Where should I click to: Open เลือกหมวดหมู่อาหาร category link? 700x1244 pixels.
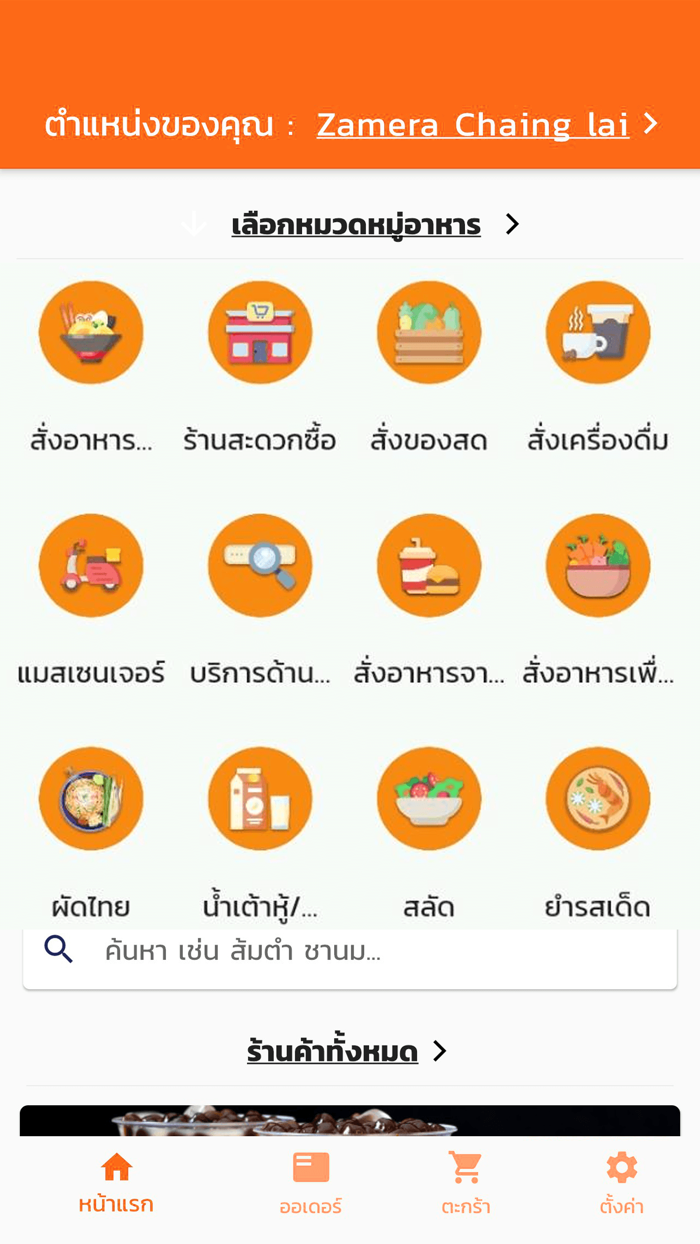click(356, 225)
